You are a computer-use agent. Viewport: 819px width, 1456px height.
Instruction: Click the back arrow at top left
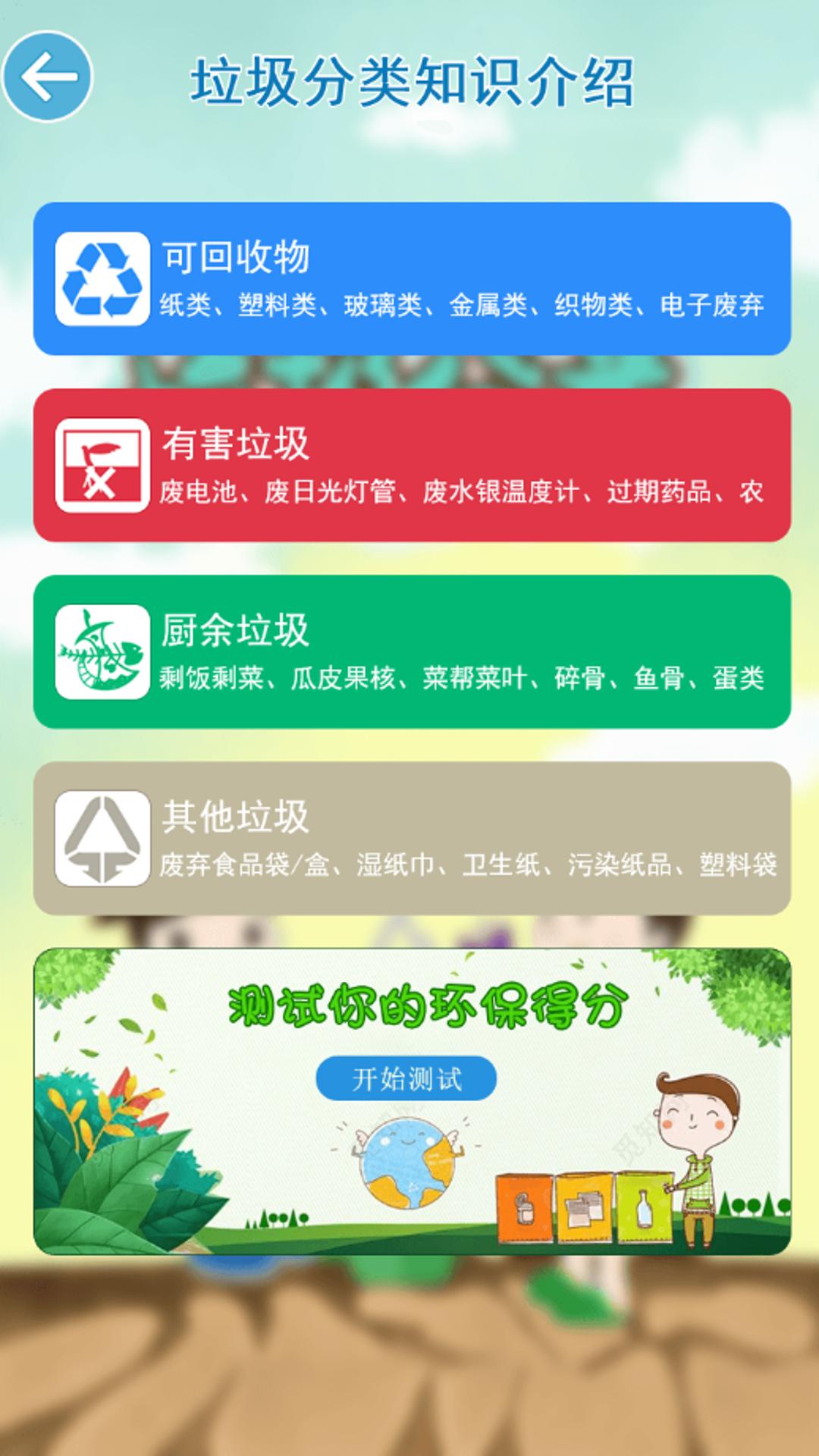(47, 76)
